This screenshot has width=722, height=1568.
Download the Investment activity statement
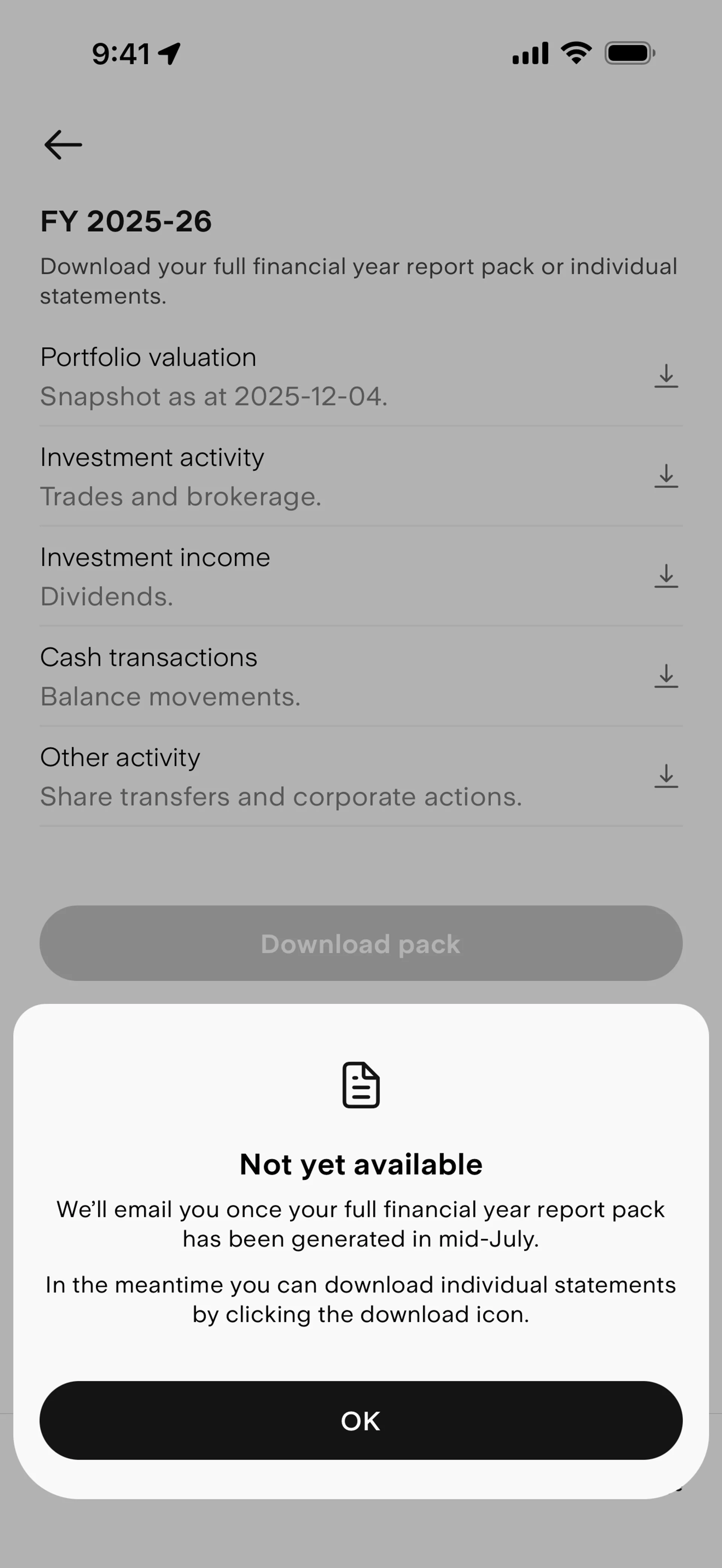pos(666,475)
